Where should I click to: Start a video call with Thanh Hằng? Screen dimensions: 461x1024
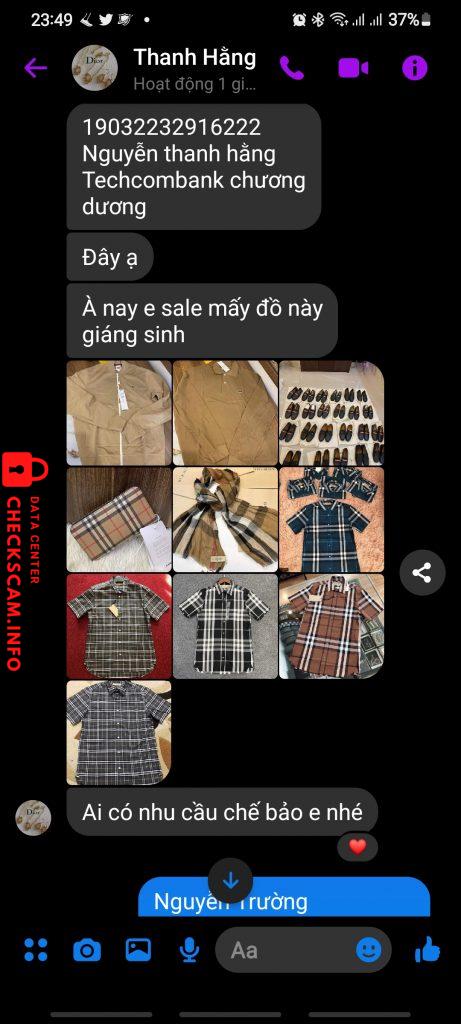tap(353, 68)
